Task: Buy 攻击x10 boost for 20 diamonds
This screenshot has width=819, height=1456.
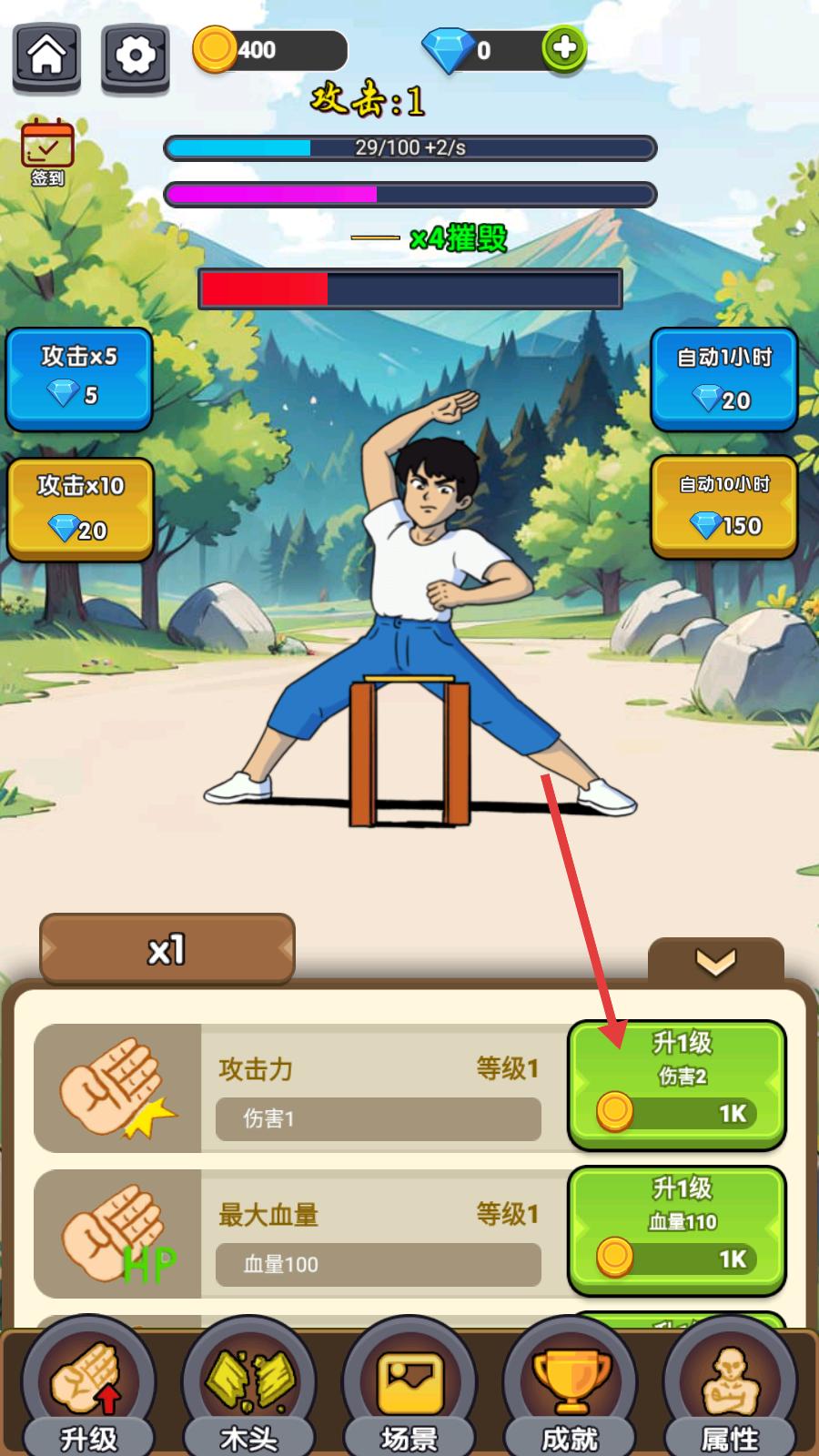Action: [80, 508]
